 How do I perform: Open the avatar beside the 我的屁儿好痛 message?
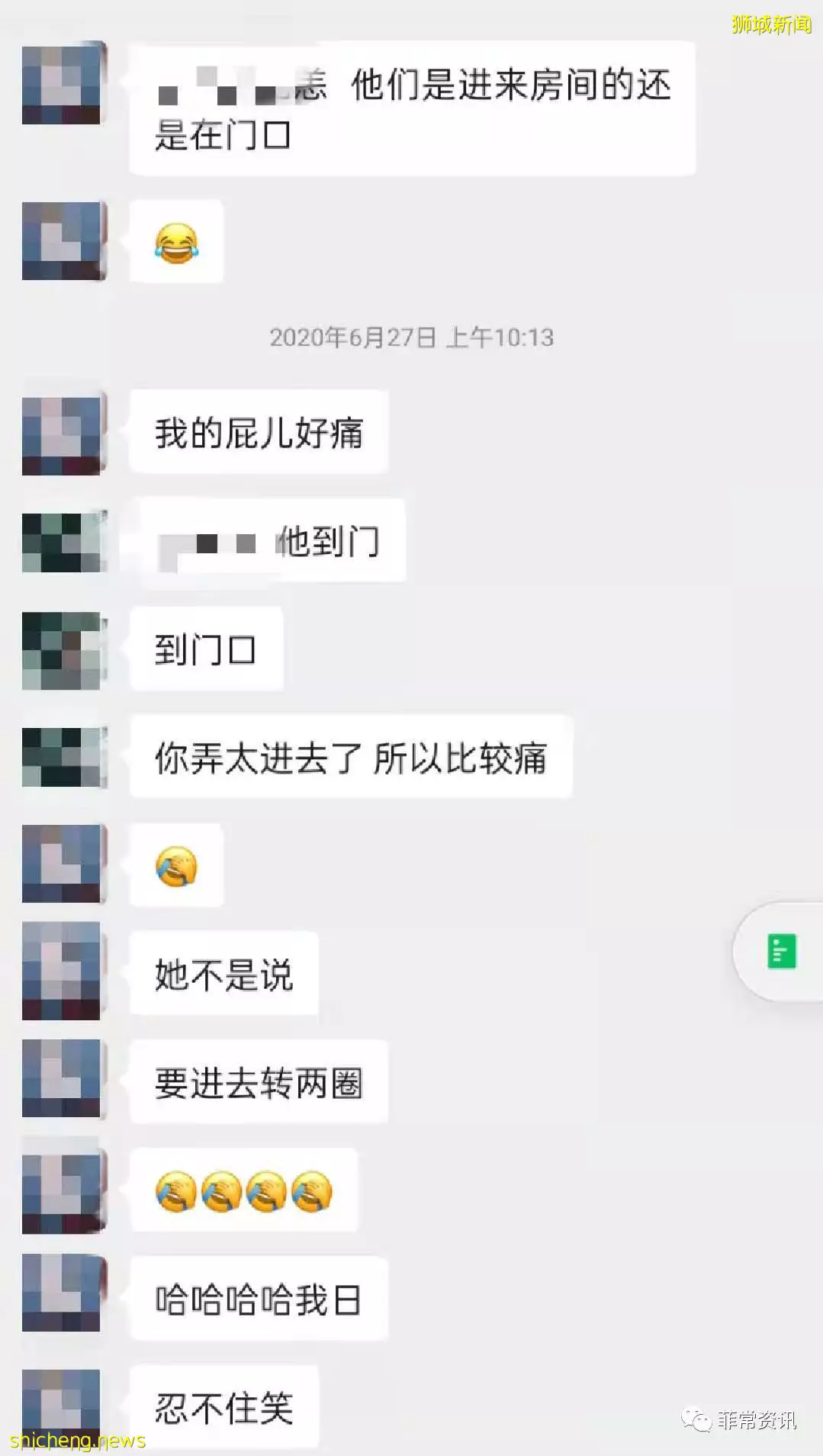click(x=63, y=433)
